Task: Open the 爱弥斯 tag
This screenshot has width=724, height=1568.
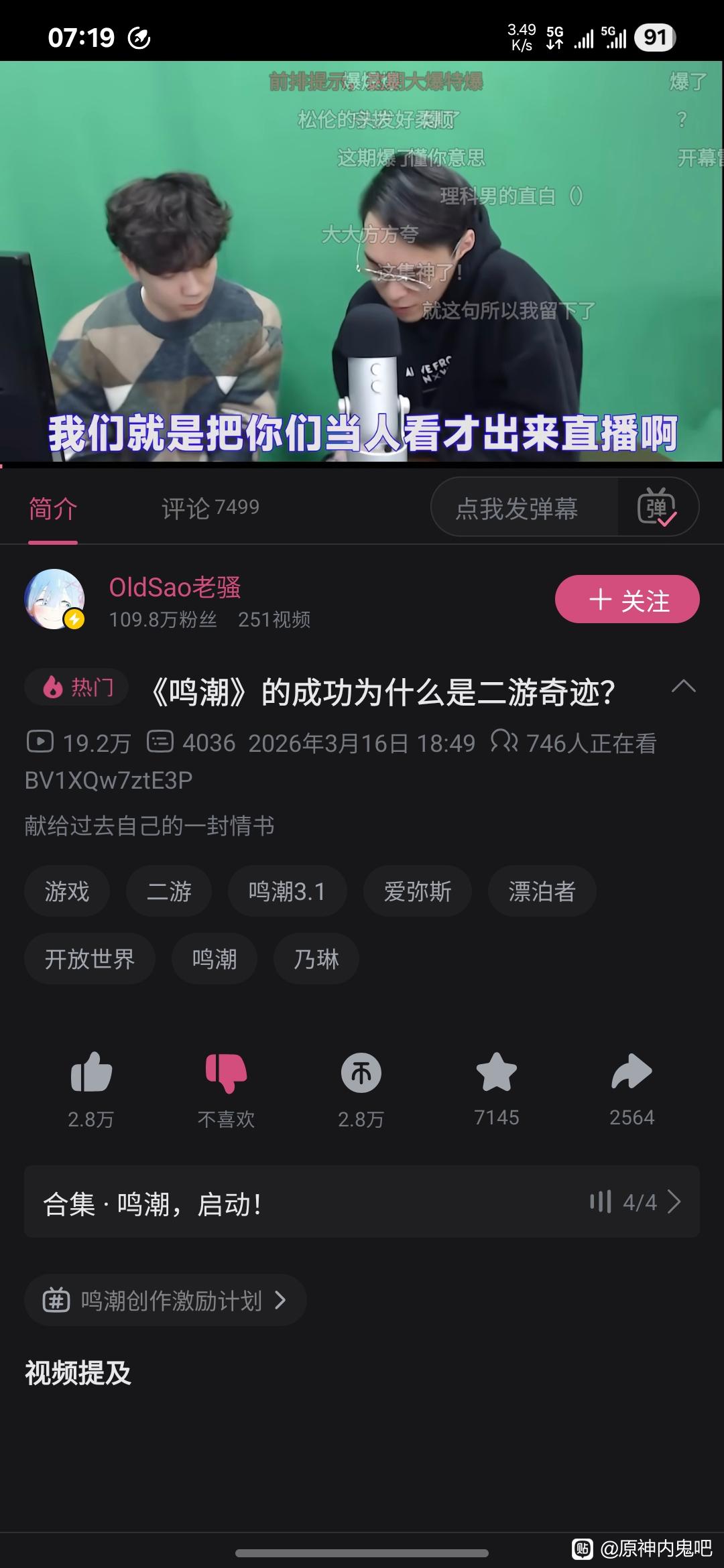Action: click(417, 891)
